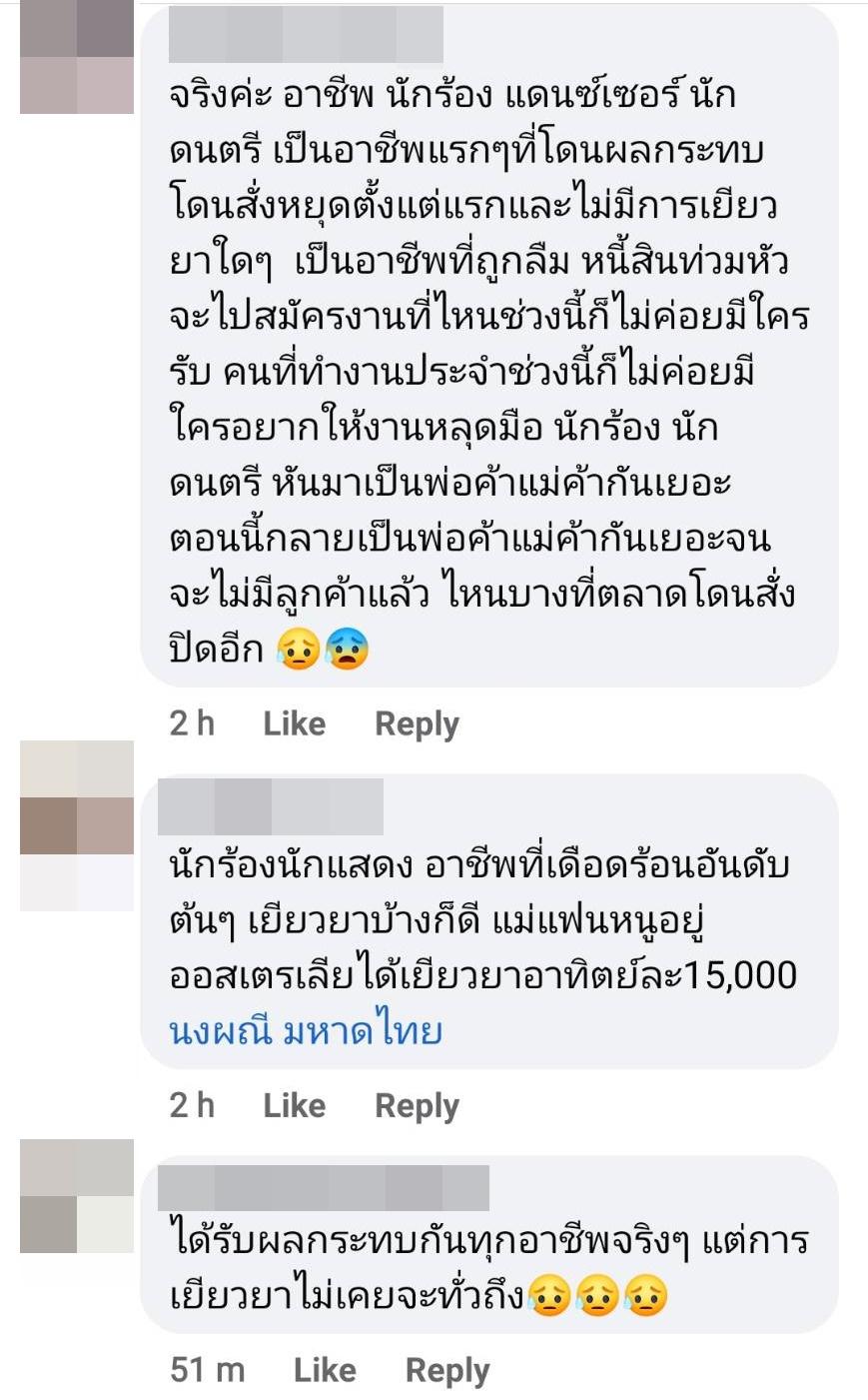Like the comment starting "จริงค่ะ อาชีพ นักร้อง"
The image size is (868, 1400).
[x=294, y=723]
